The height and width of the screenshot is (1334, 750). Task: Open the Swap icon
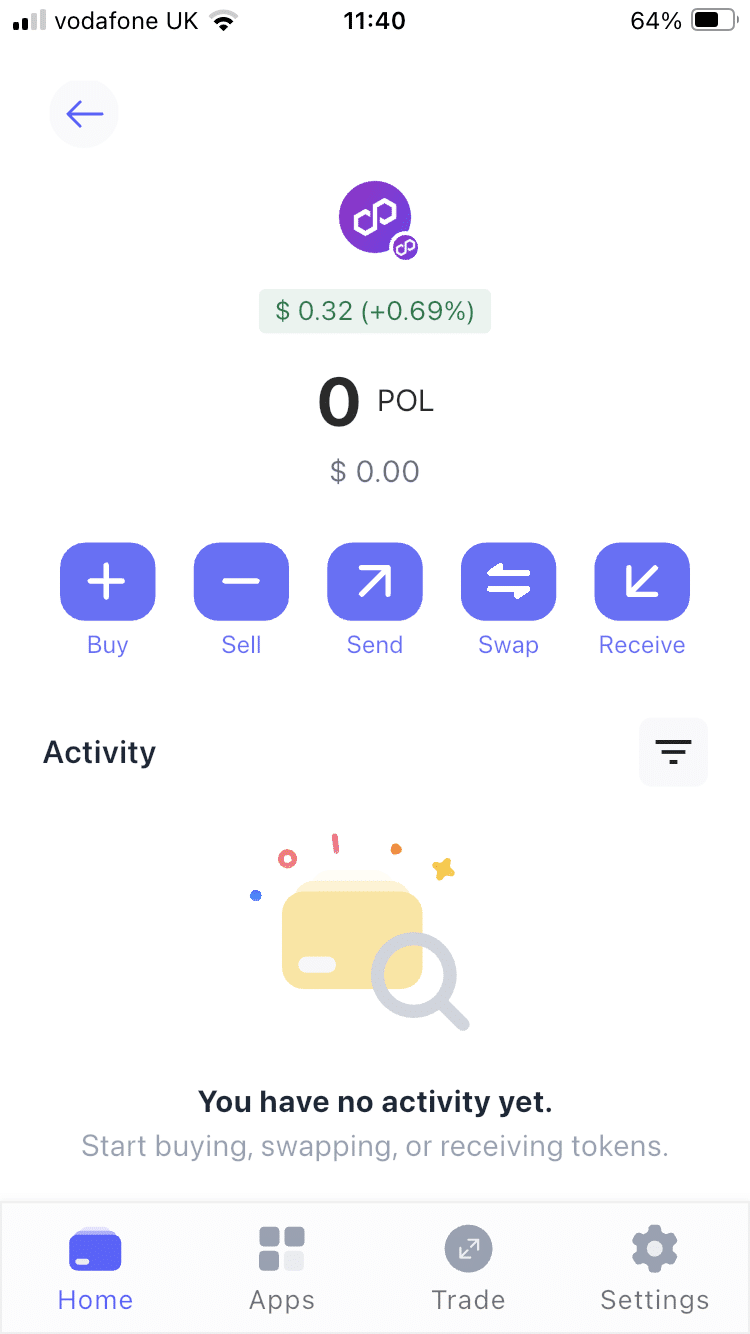pyautogui.click(x=508, y=581)
